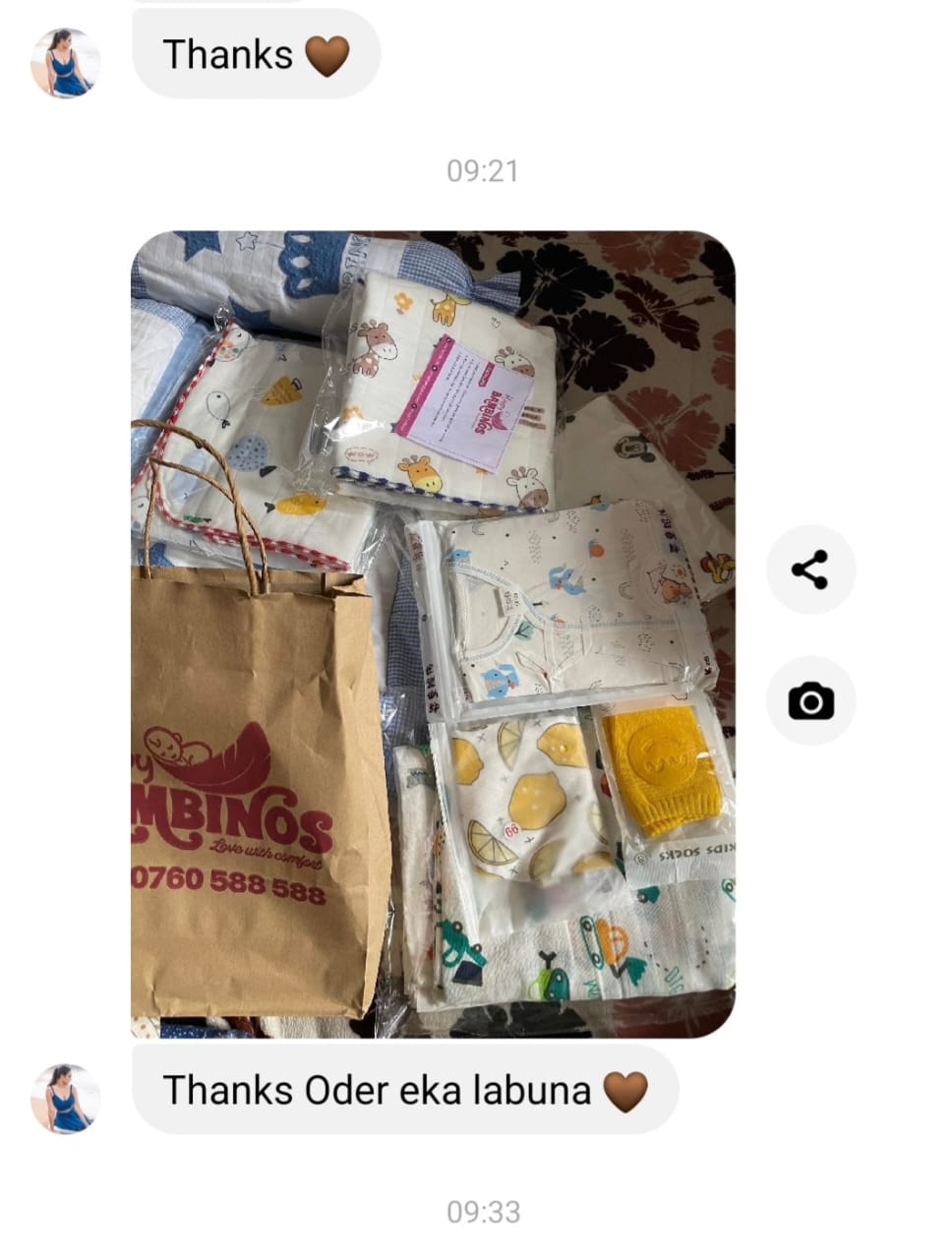The height and width of the screenshot is (1259, 952).
Task: Reply with a camera photo
Action: (810, 701)
